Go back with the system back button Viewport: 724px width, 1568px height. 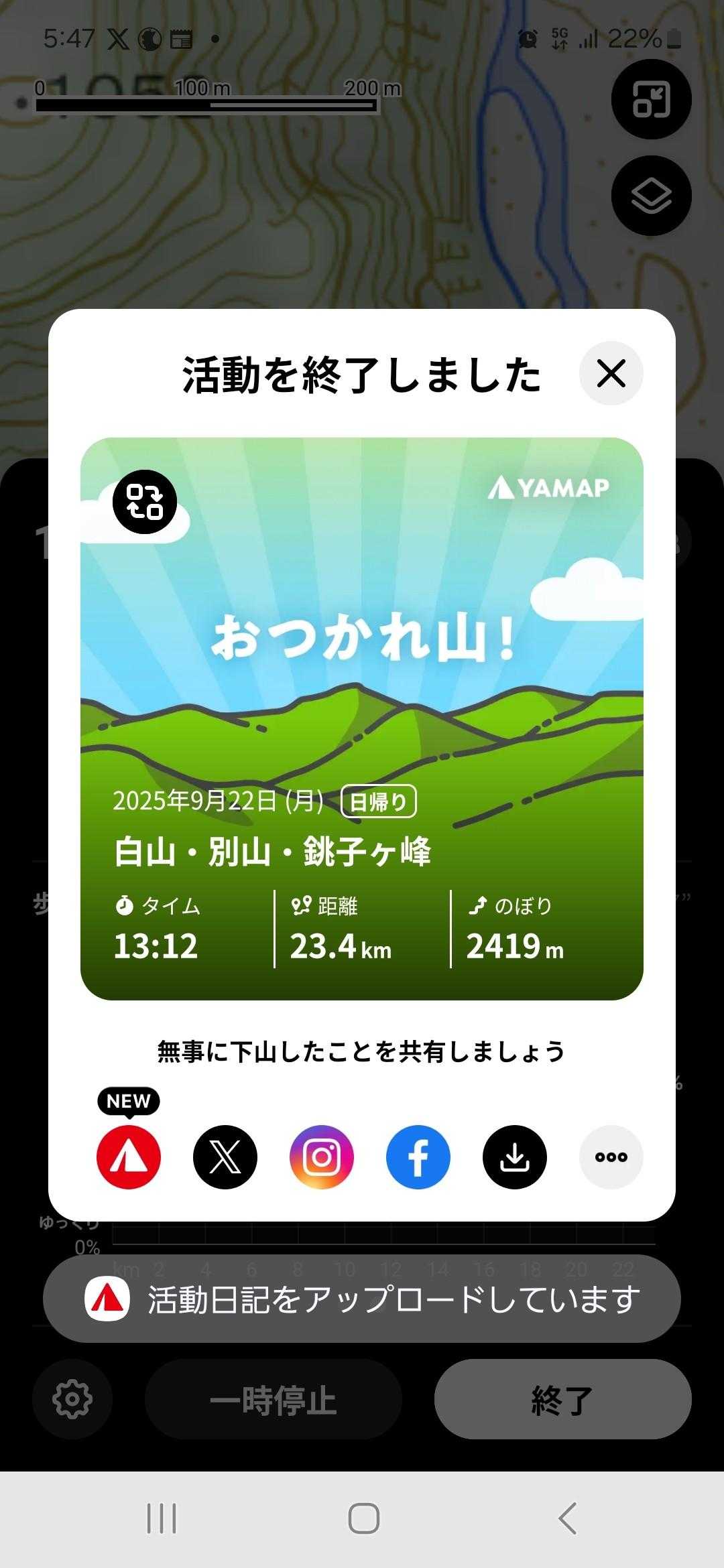(x=567, y=1518)
